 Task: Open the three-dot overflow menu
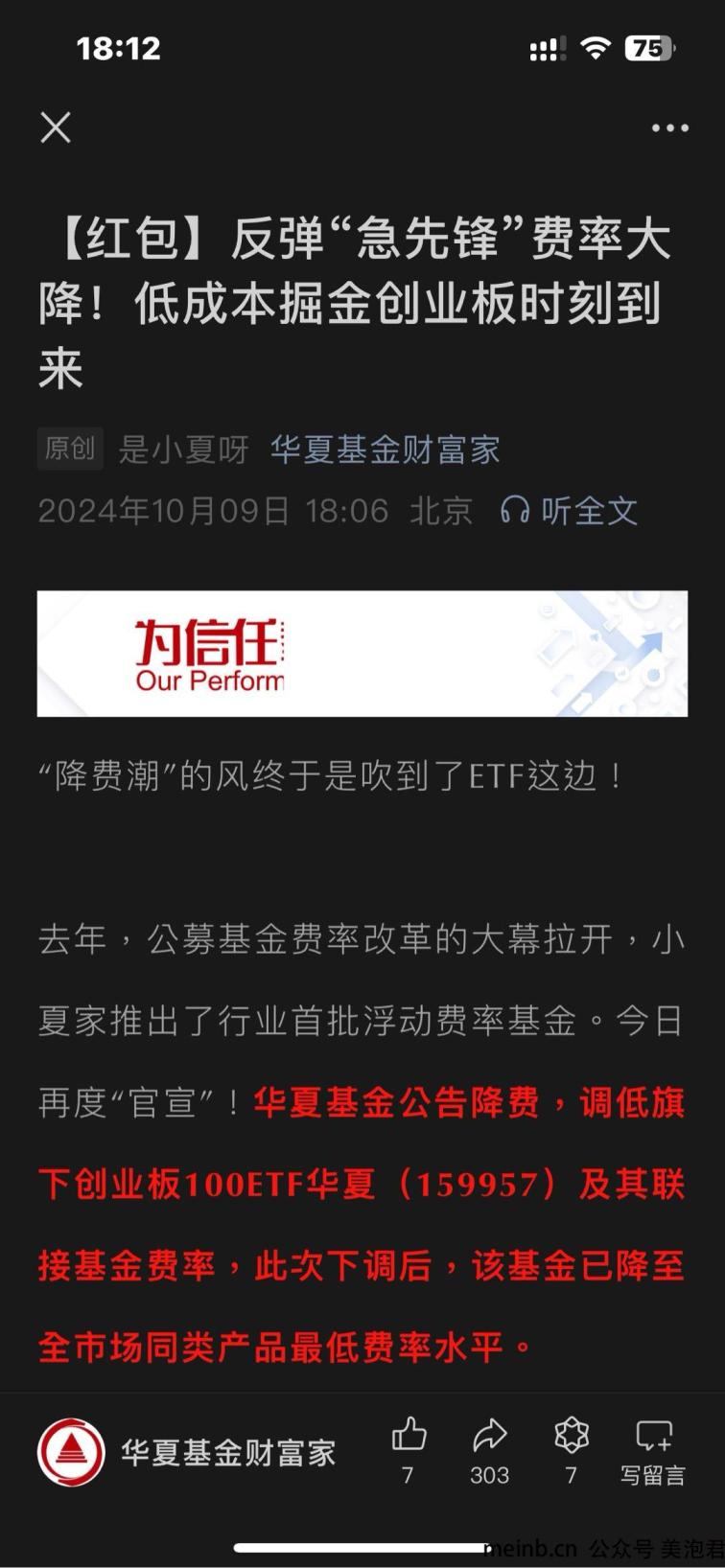[669, 128]
